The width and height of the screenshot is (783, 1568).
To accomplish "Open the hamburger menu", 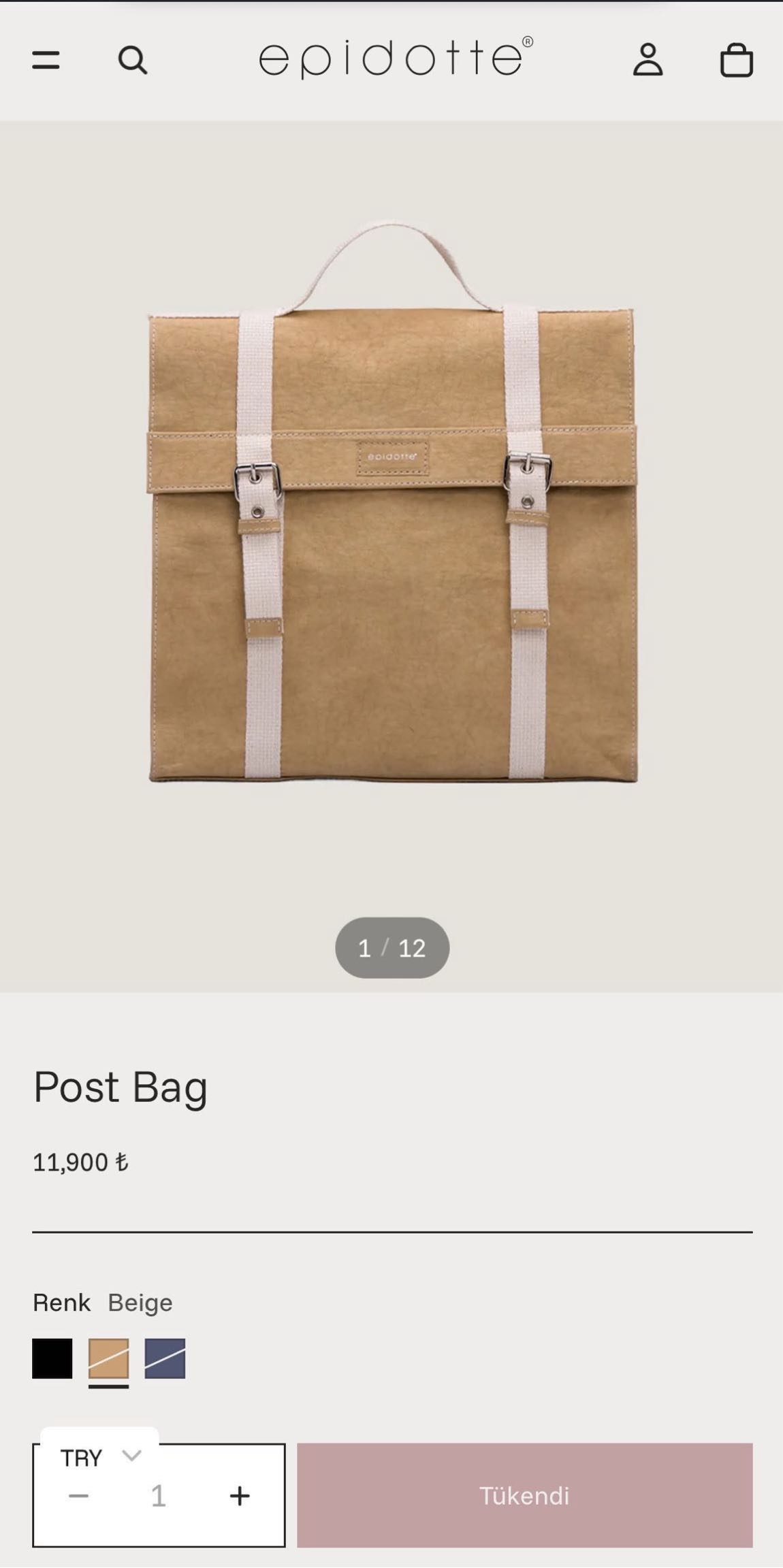I will point(46,60).
